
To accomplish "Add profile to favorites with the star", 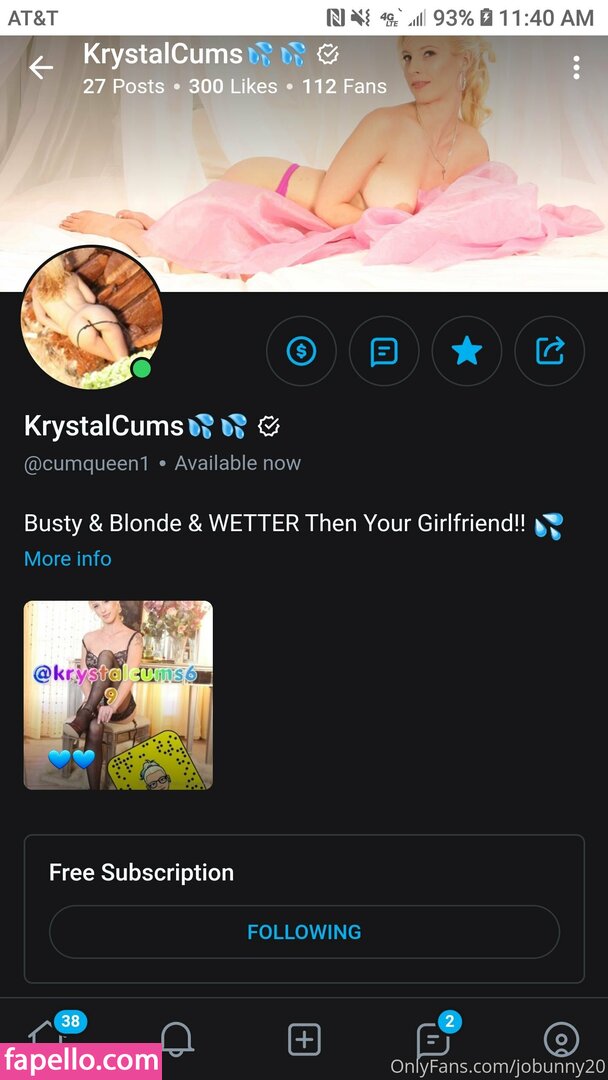I will pos(467,351).
